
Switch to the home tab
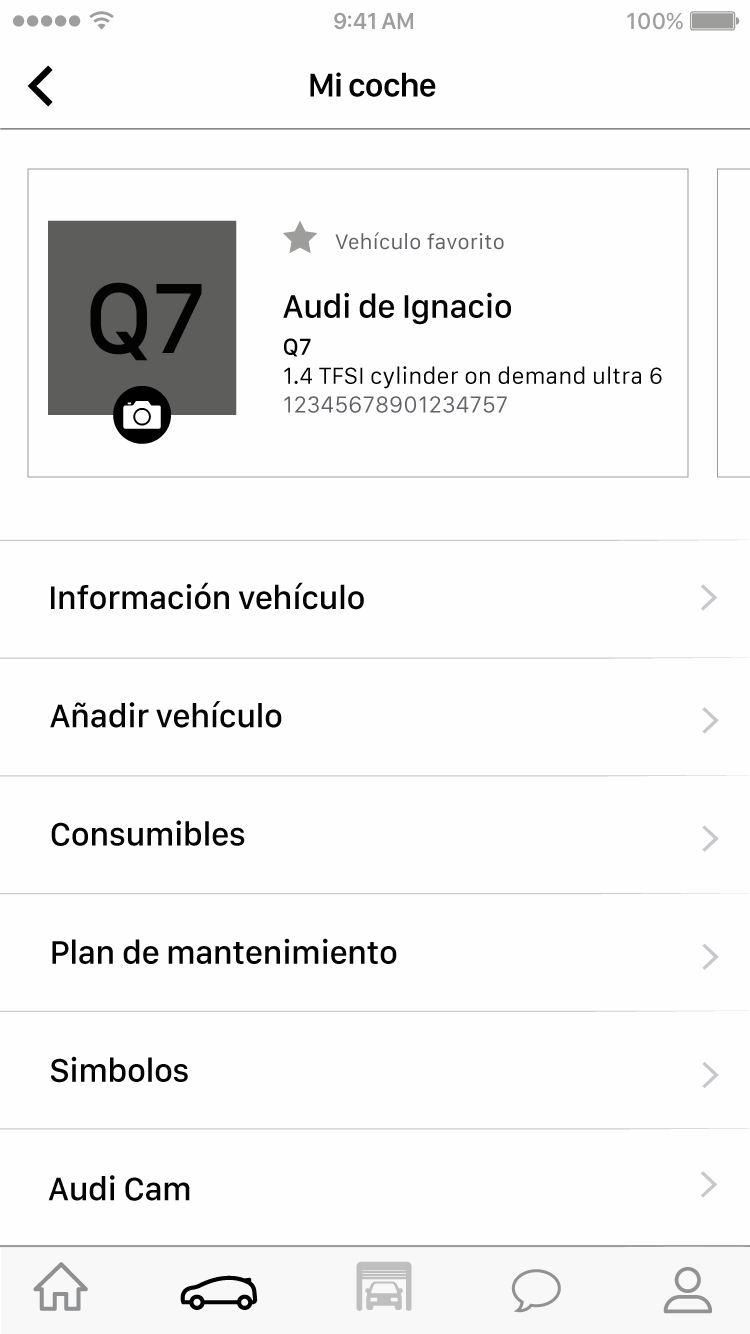pos(61,1288)
